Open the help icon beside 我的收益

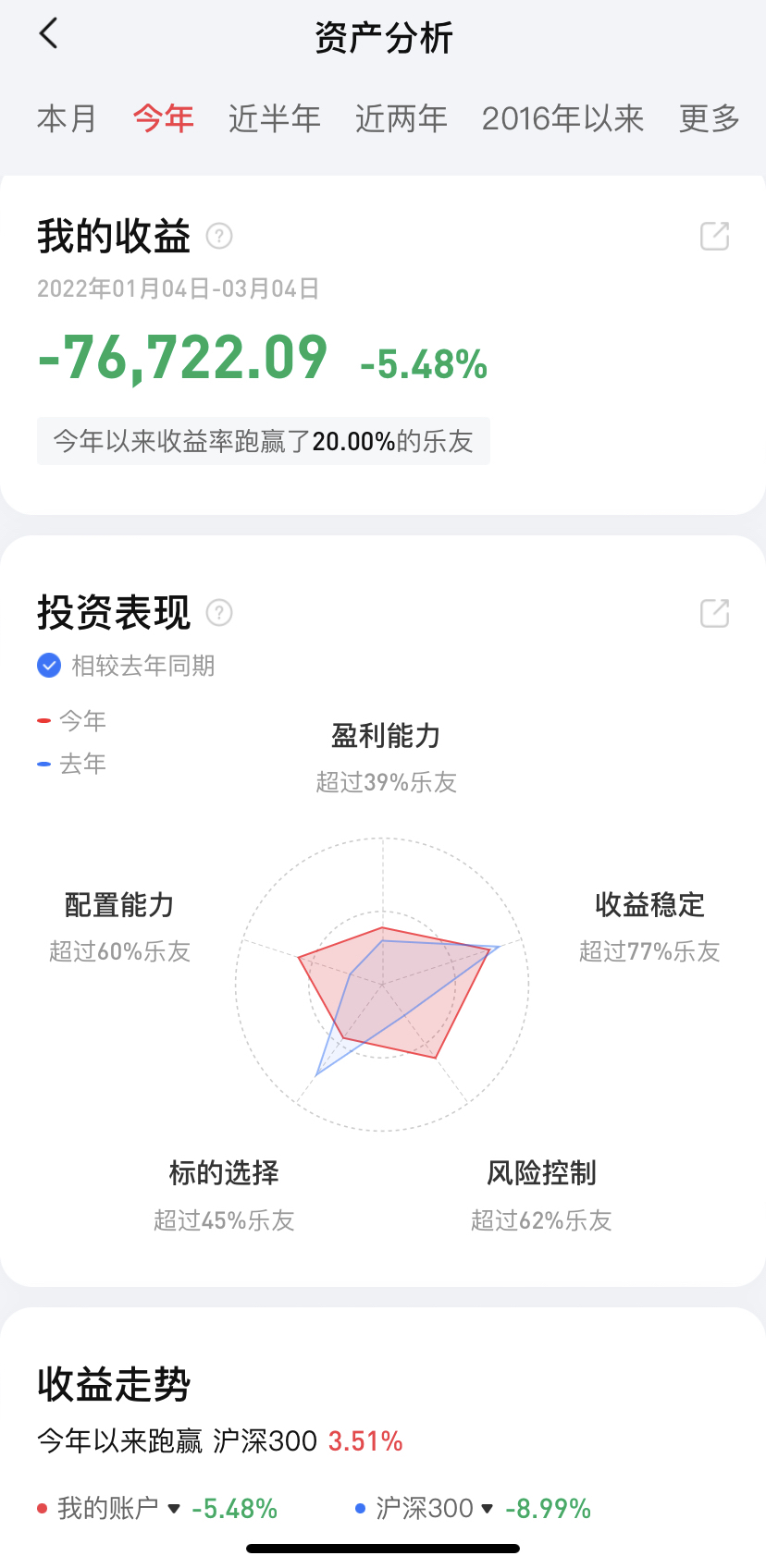coord(219,237)
